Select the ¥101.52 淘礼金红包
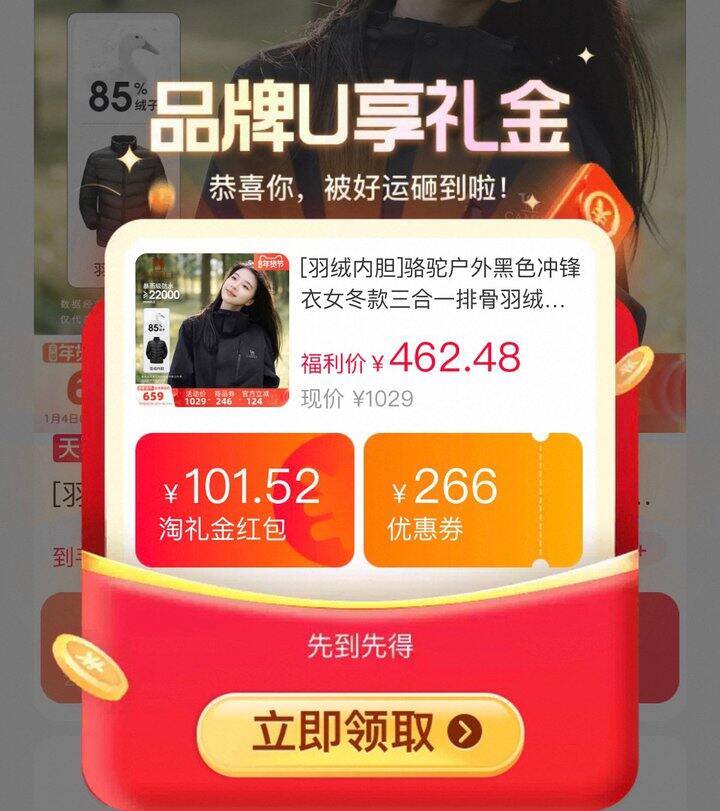This screenshot has width=720, height=811. pos(245,500)
